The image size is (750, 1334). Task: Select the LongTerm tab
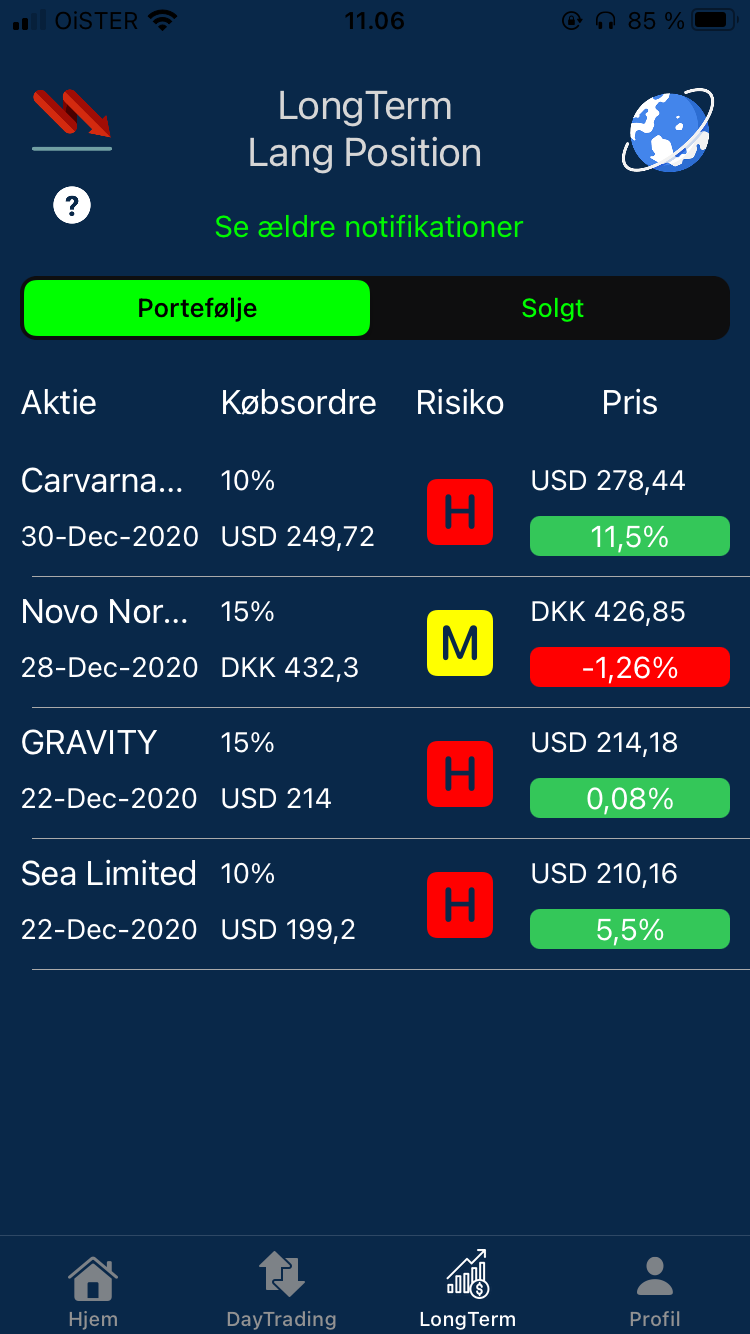(468, 1289)
